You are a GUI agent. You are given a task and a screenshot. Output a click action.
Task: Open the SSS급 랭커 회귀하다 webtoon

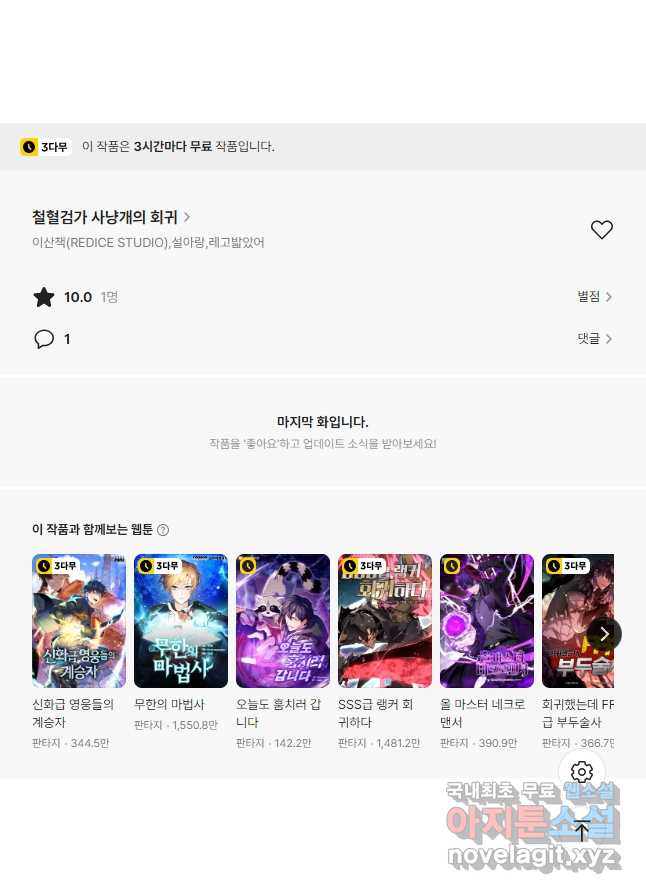385,621
